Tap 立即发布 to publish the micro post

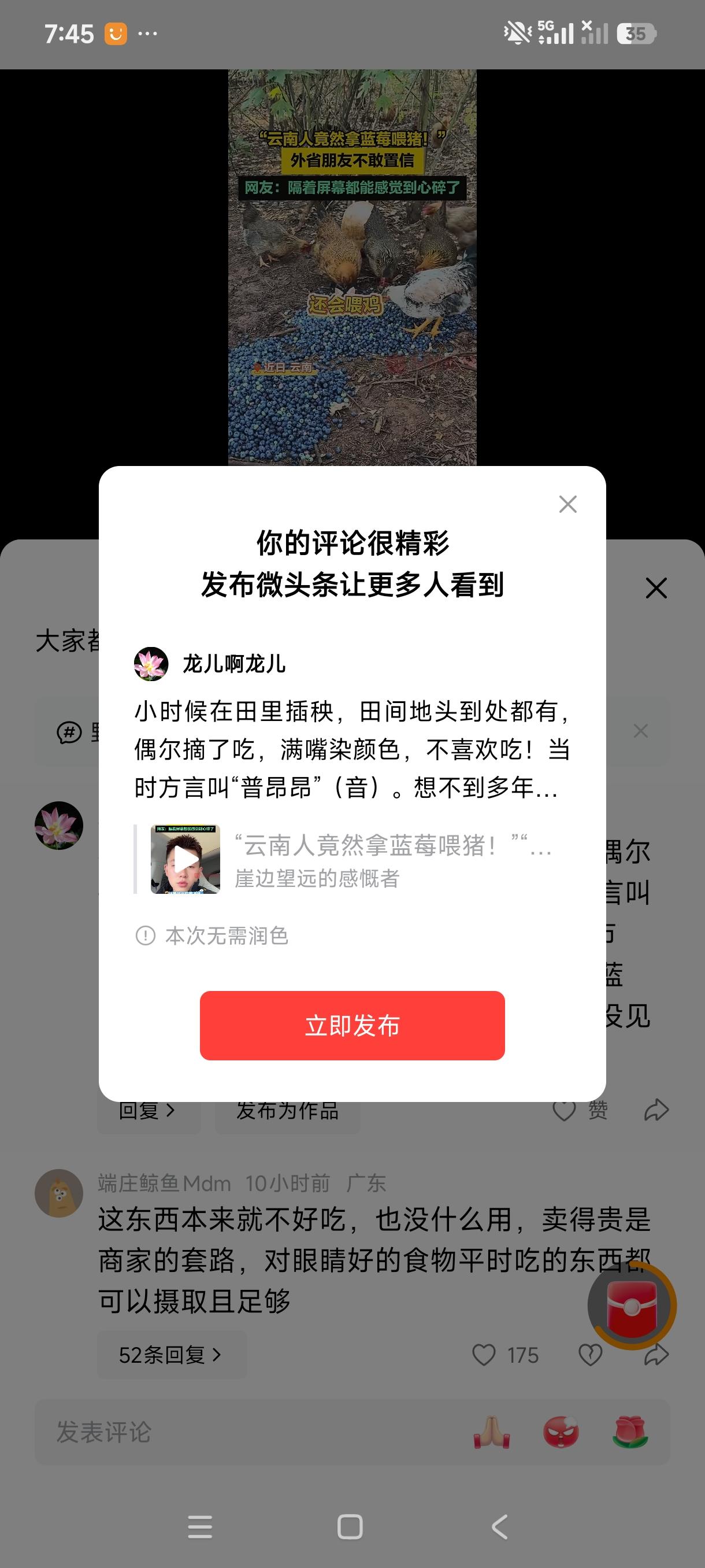tap(352, 1025)
